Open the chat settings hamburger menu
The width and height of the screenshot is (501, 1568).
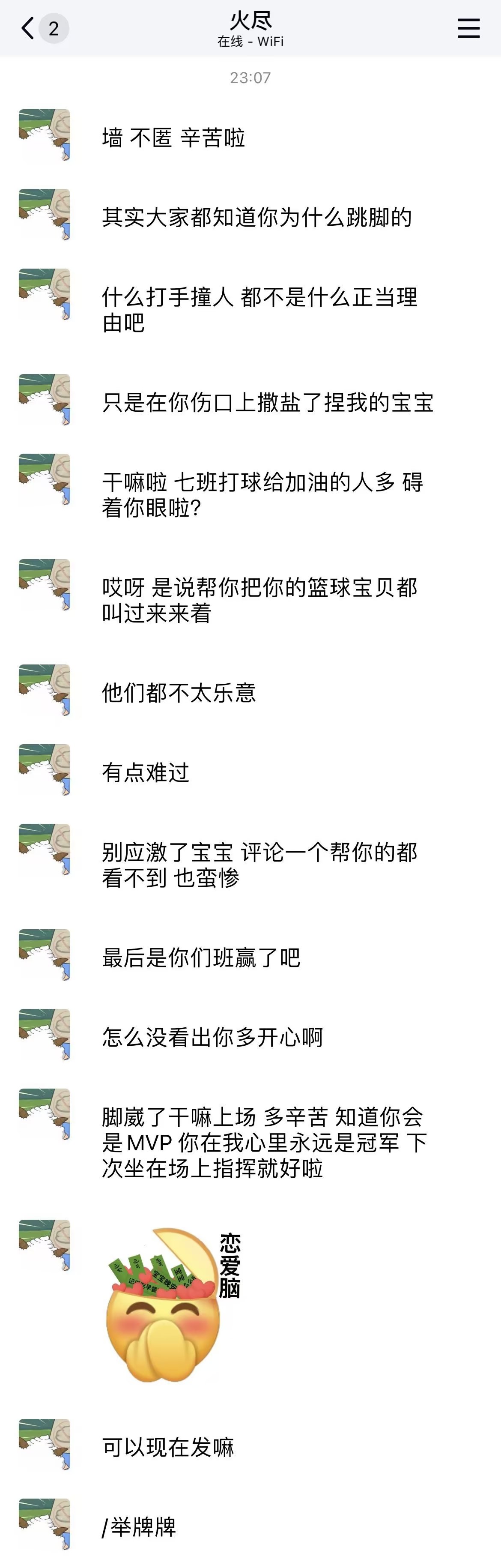468,29
